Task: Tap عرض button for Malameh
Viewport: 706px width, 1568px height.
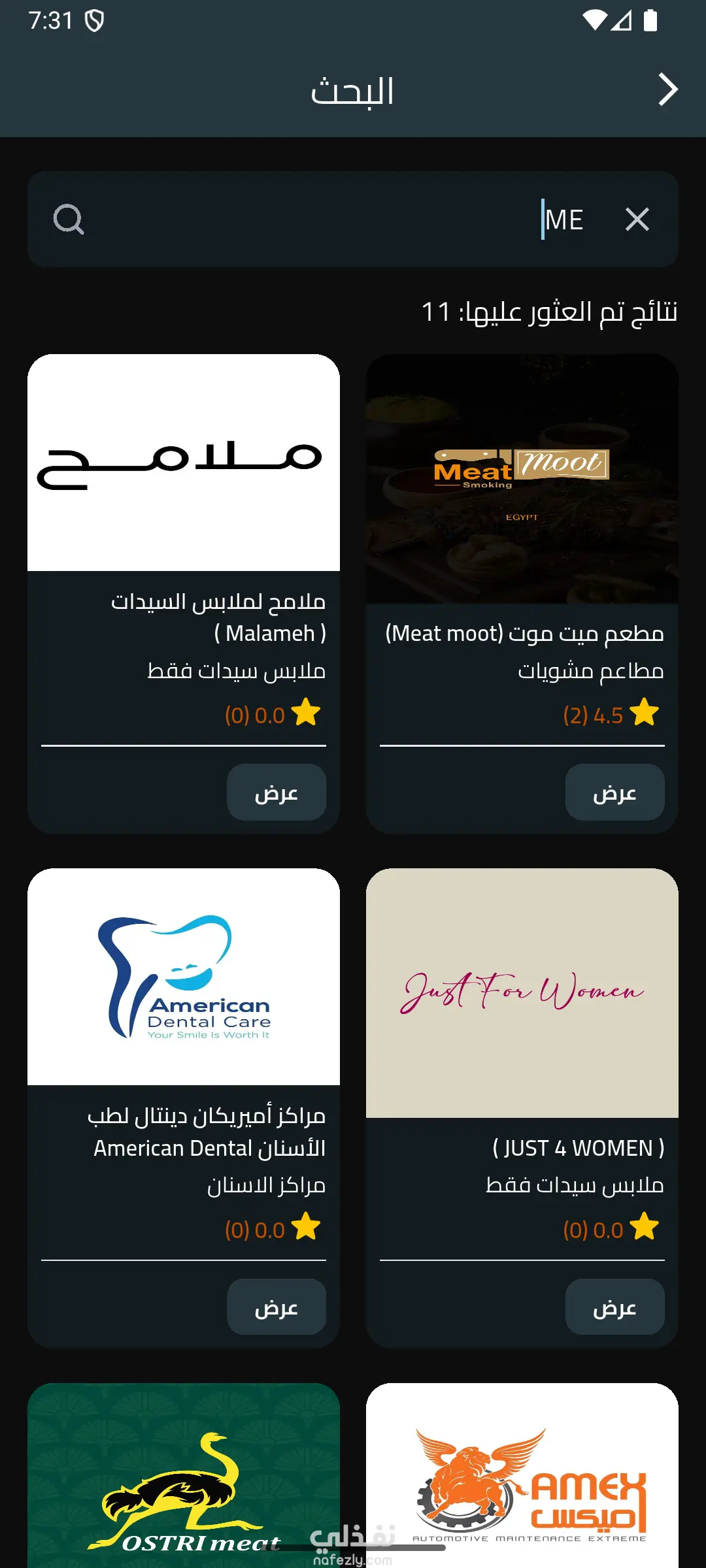Action: (x=276, y=792)
